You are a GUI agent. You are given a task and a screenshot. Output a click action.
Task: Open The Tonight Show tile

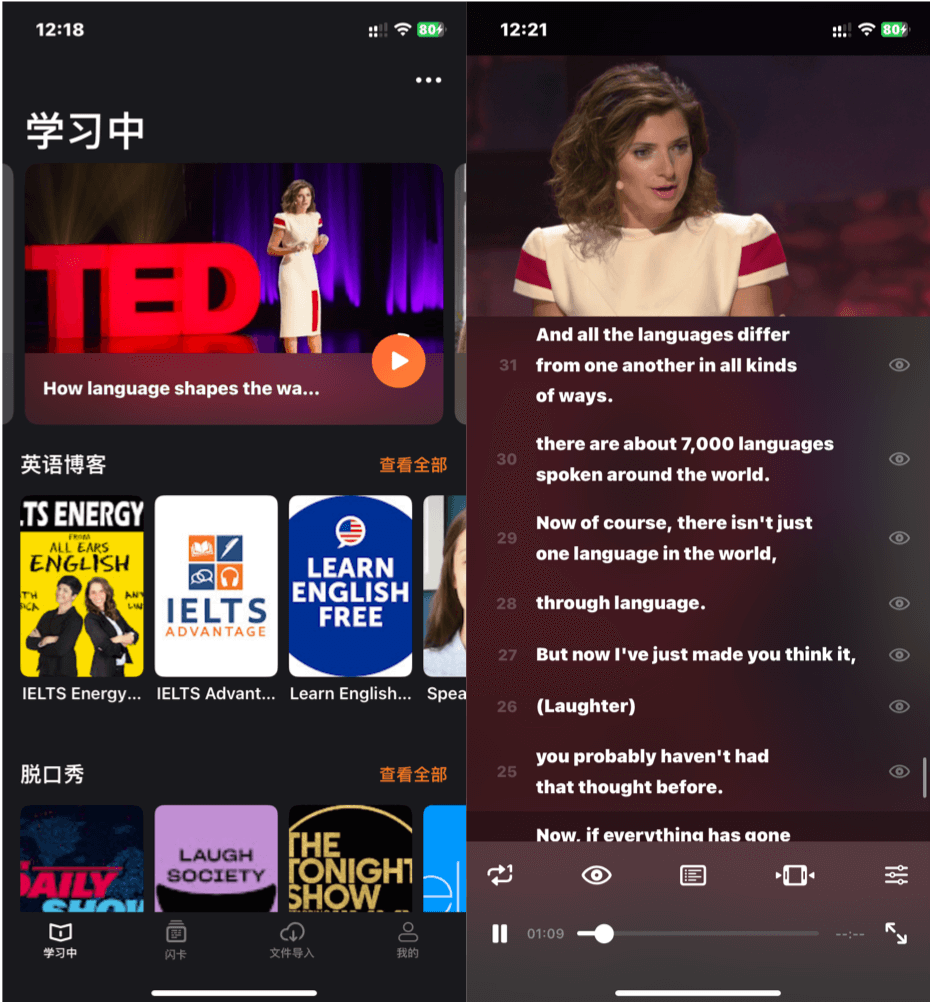click(350, 858)
